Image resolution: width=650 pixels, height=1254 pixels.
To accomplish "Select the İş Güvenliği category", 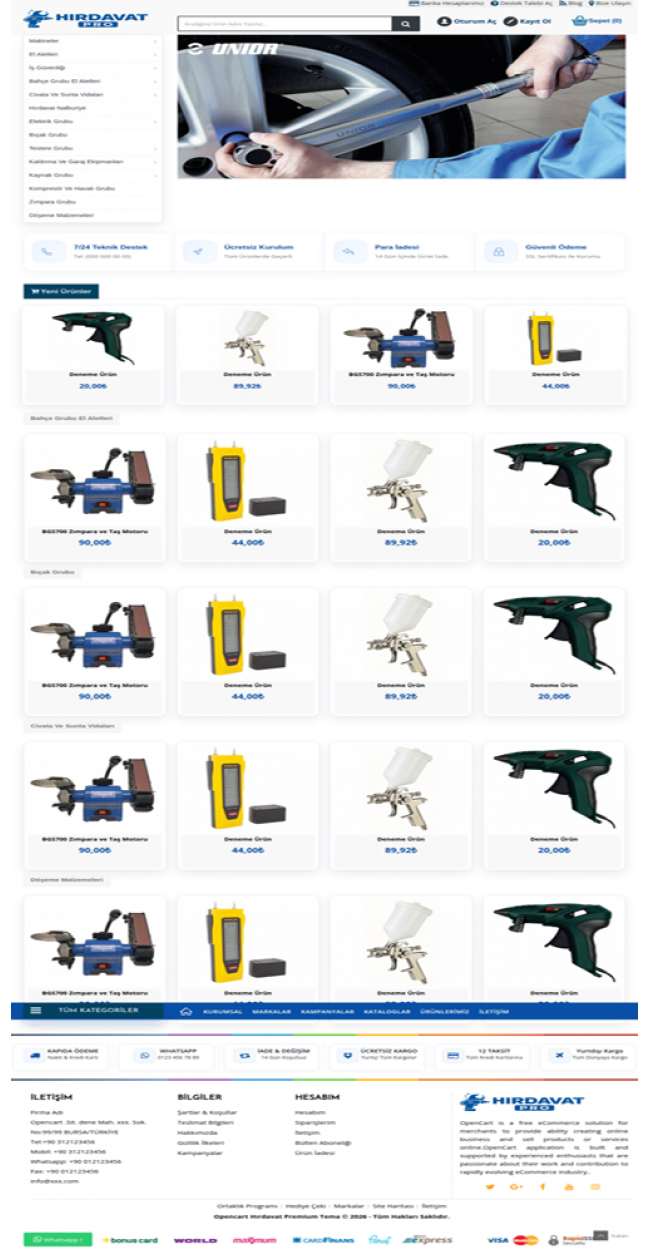I will (x=46, y=67).
